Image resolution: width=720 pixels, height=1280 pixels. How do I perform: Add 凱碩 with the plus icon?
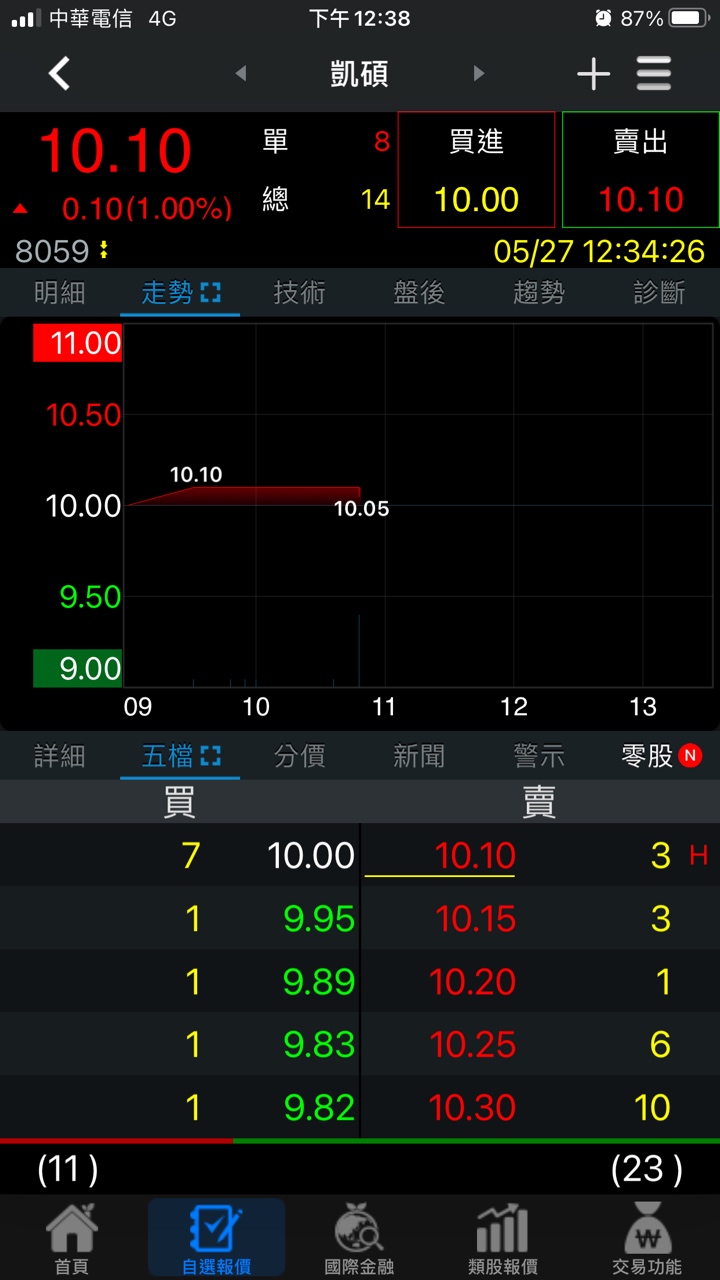point(593,73)
